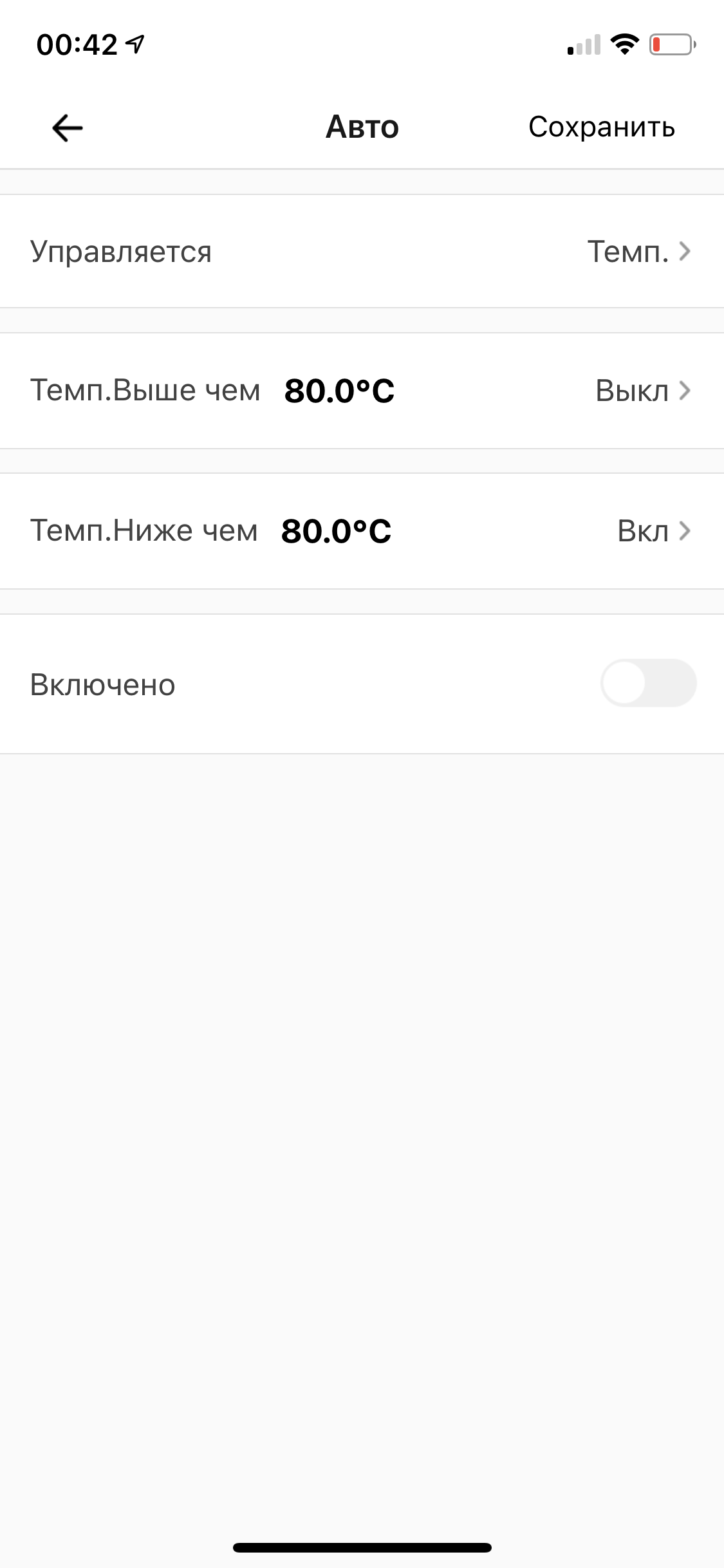This screenshot has width=724, height=1568.
Task: Tap Сохранить to save settings
Action: click(x=601, y=127)
